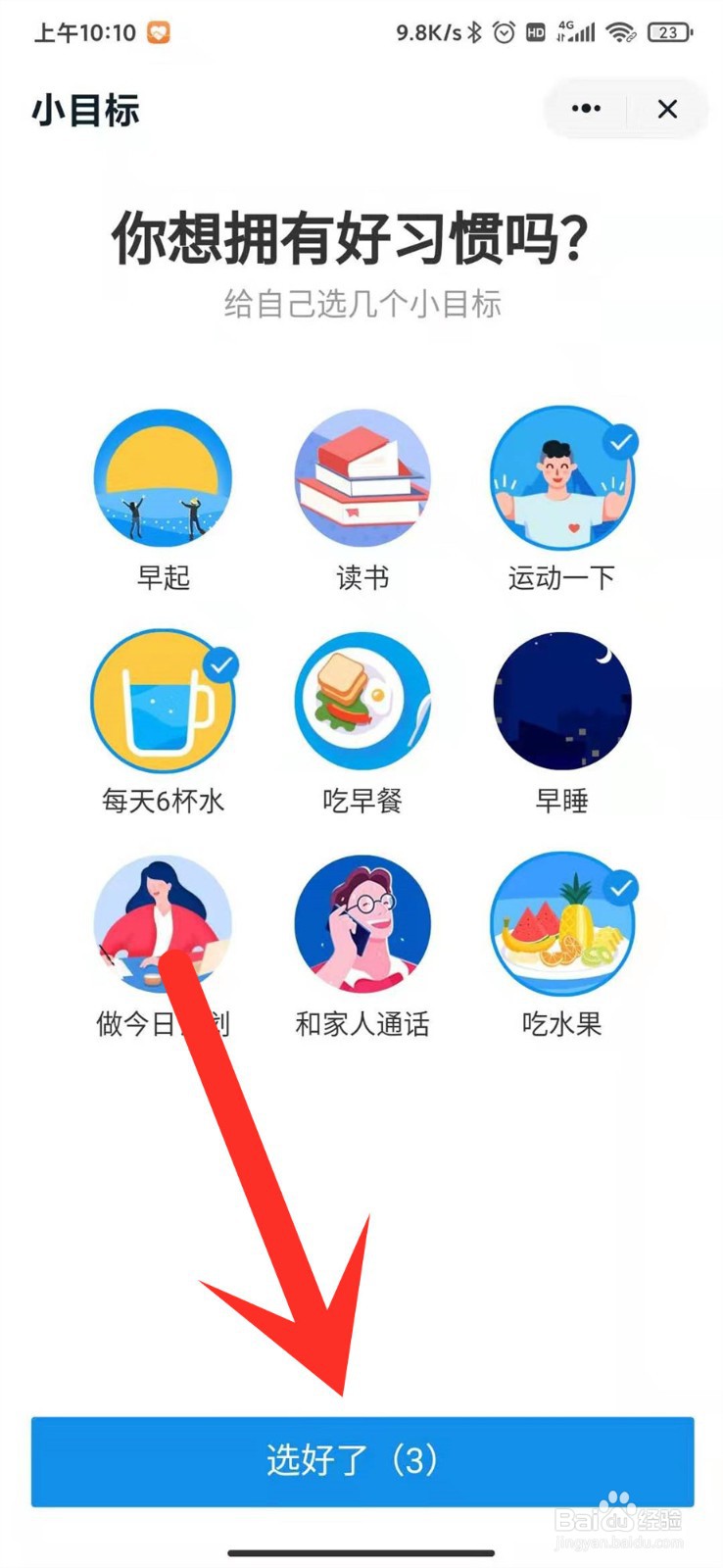Screen dimensions: 723x1568
Task: Close the 小目标 mini program
Action: 667,109
